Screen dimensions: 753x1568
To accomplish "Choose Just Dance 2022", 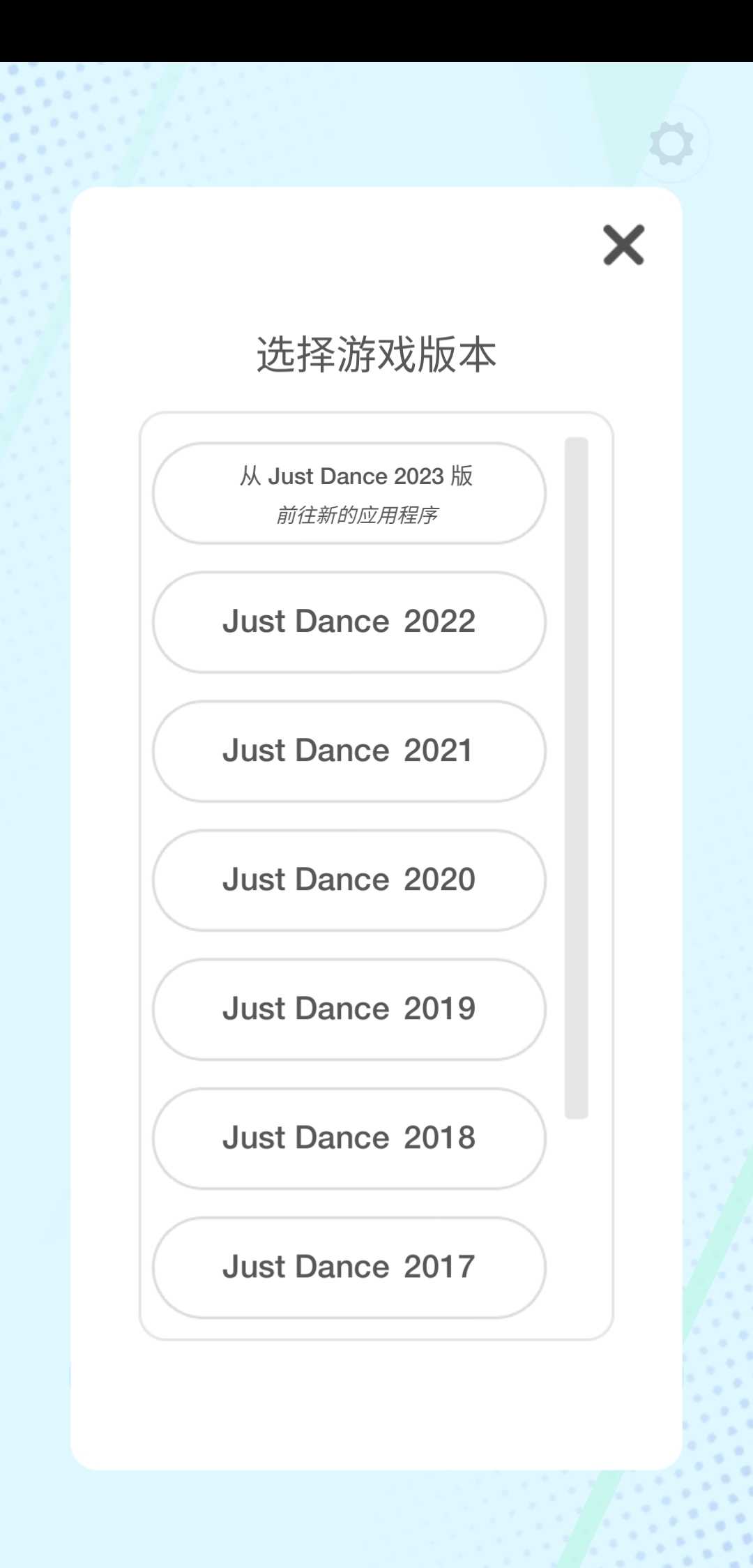I will [x=349, y=622].
